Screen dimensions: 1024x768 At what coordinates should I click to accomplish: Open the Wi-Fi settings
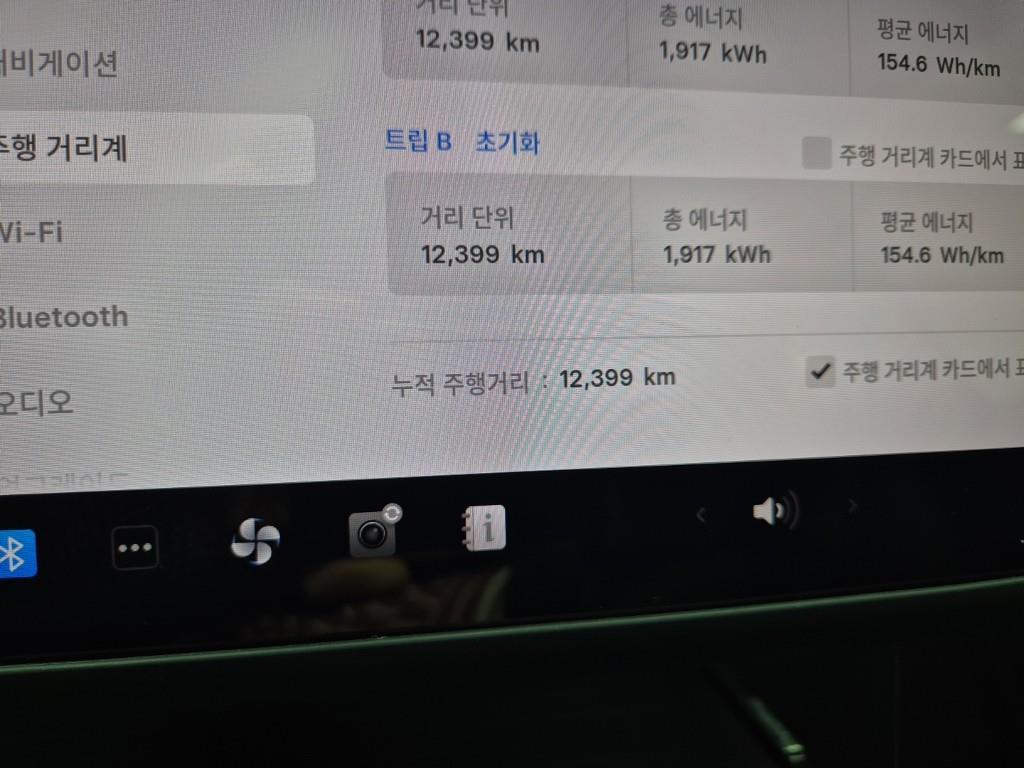pos(32,233)
